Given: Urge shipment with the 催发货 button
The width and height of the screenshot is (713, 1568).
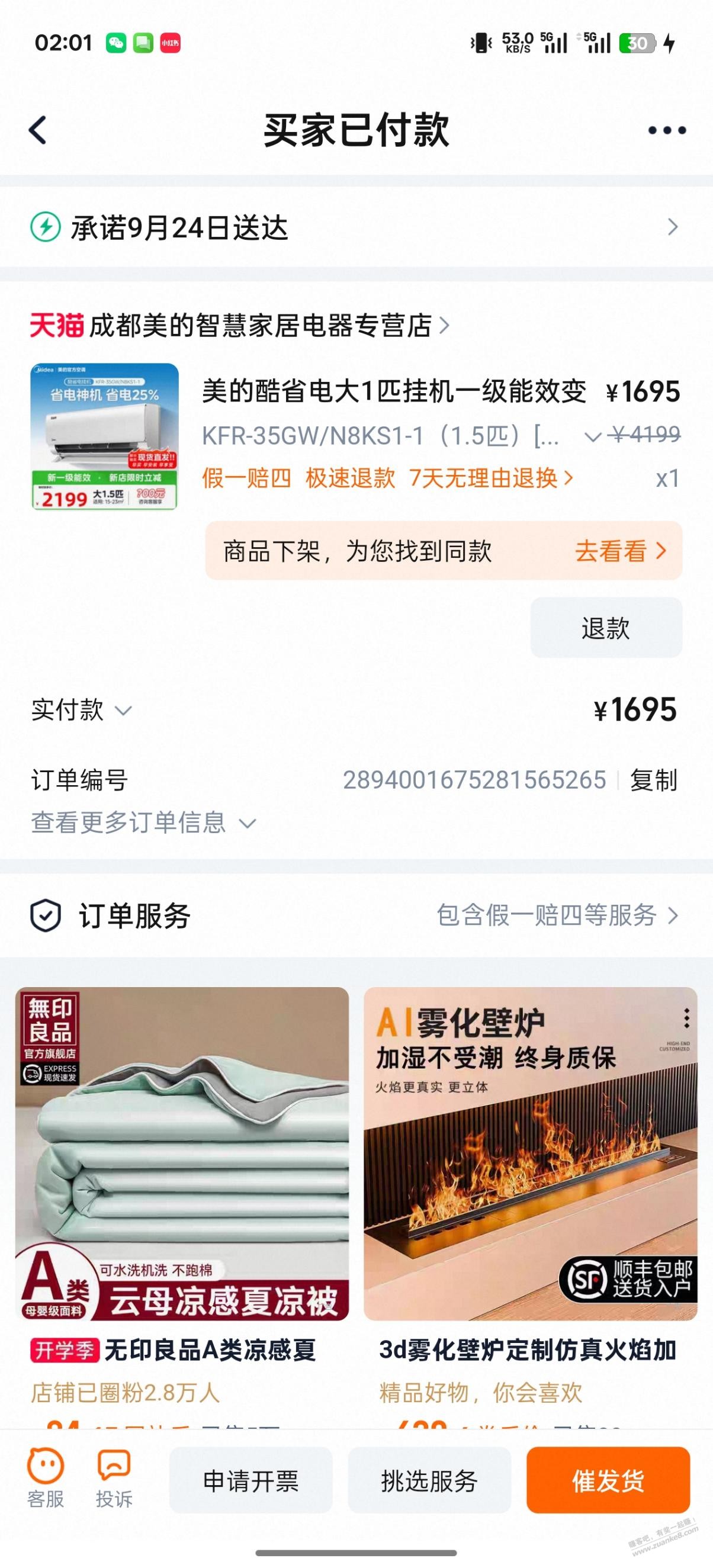Looking at the screenshot, I should (x=608, y=1480).
